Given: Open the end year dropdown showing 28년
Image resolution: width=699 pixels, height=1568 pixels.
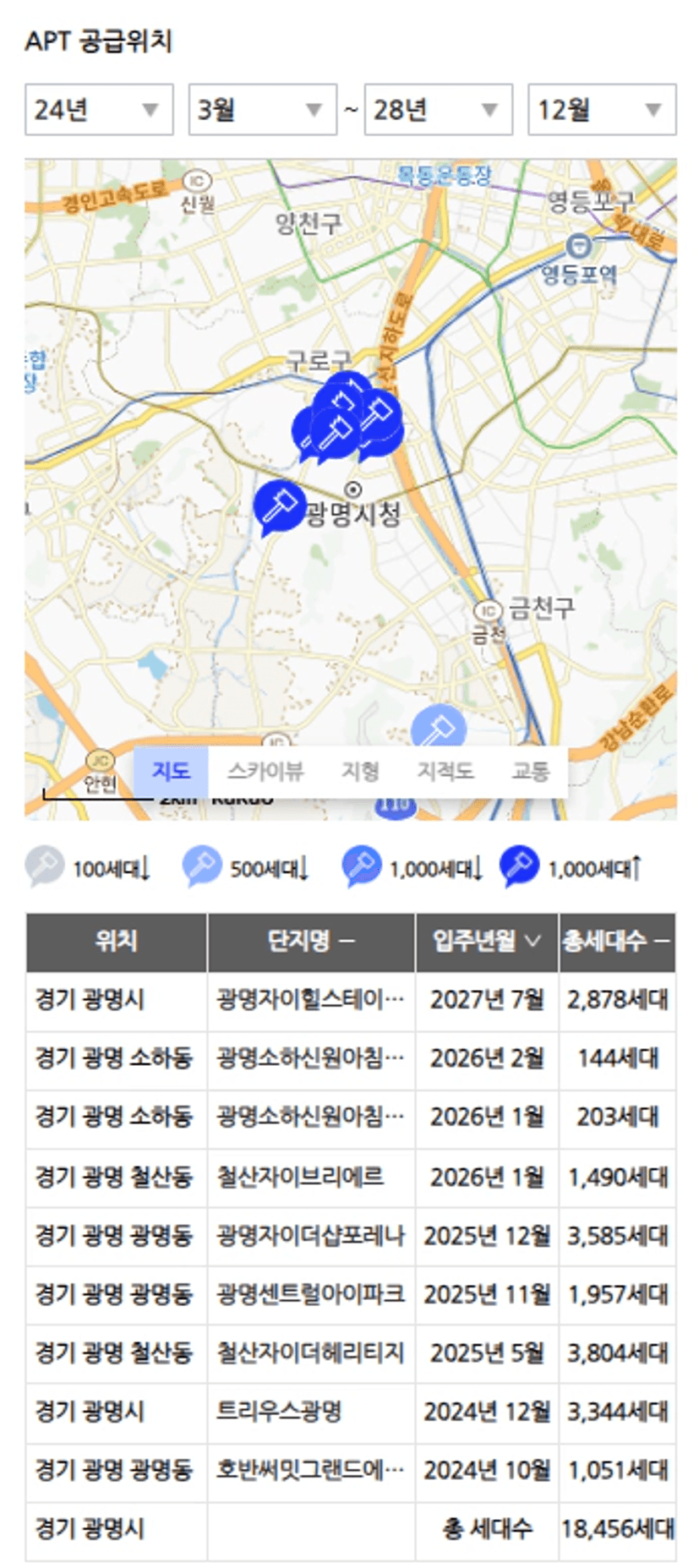Looking at the screenshot, I should tap(438, 110).
